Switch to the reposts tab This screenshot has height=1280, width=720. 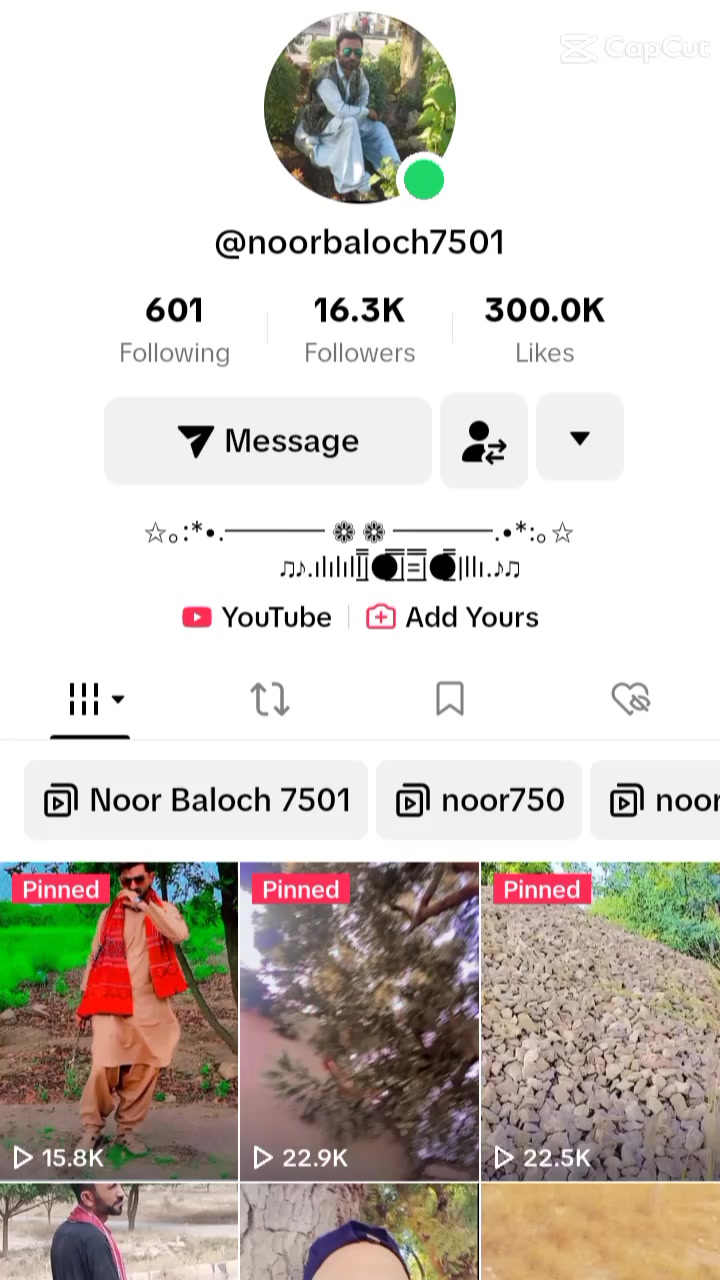tap(270, 699)
